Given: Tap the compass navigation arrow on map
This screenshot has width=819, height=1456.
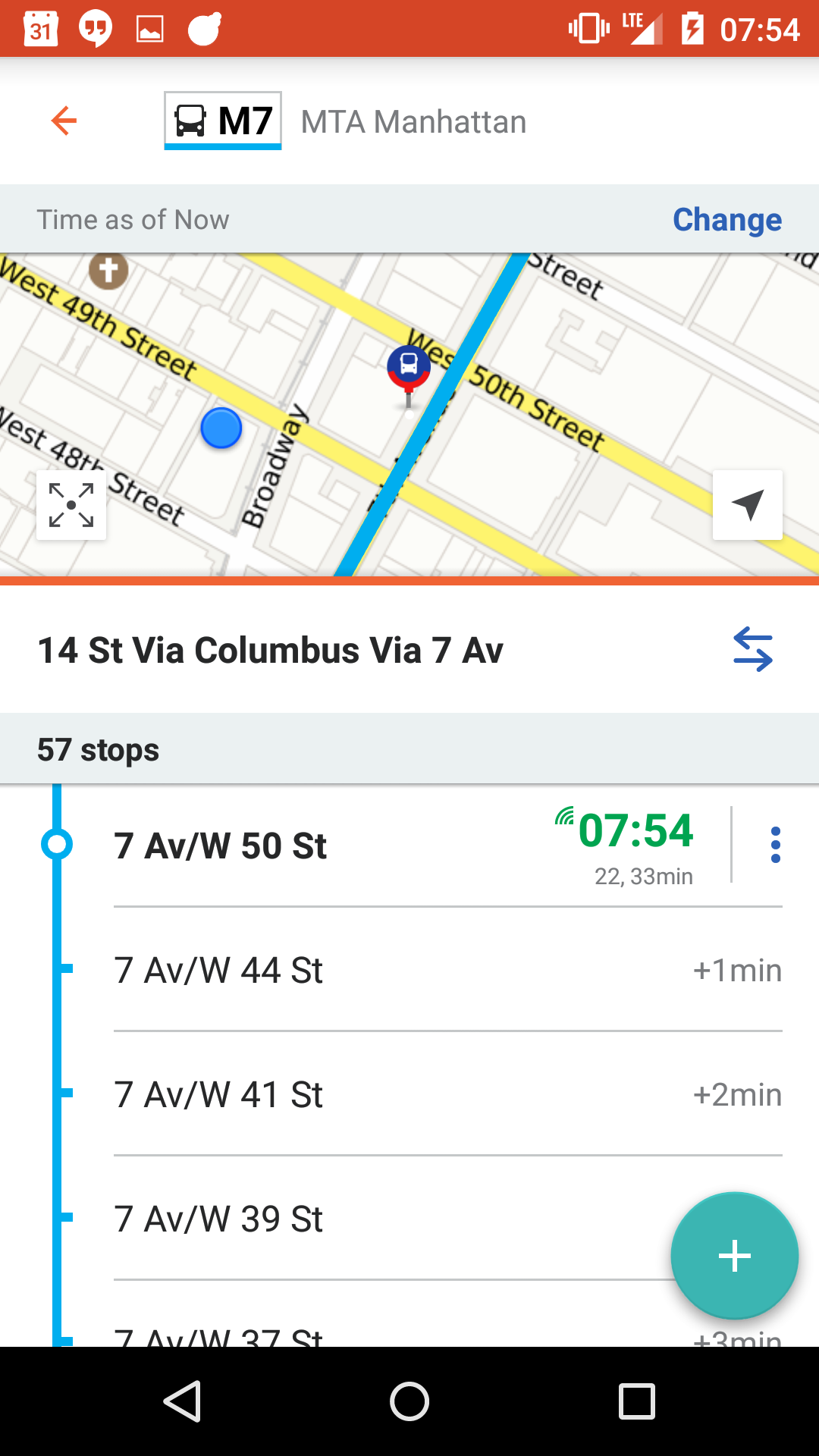Looking at the screenshot, I should [747, 505].
